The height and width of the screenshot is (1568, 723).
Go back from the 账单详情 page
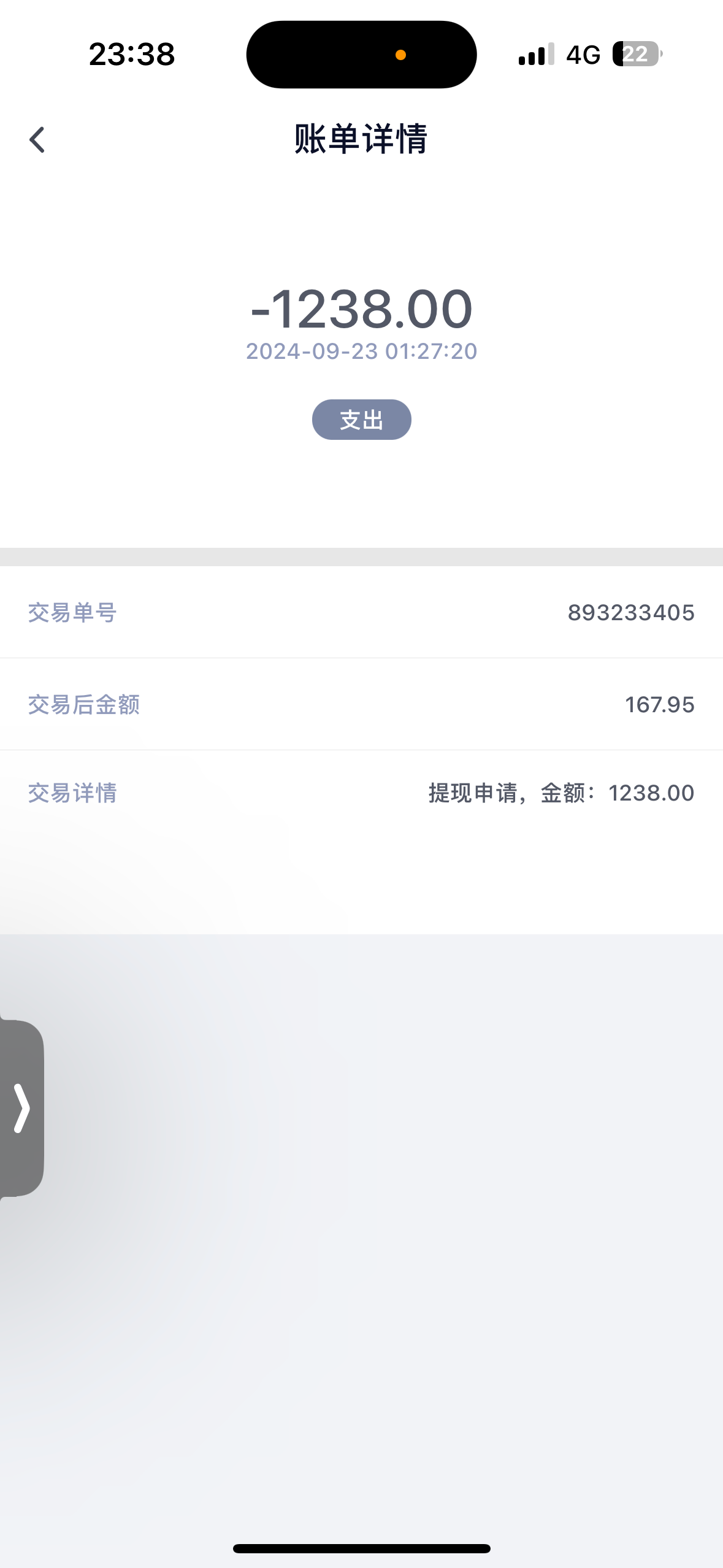37,140
